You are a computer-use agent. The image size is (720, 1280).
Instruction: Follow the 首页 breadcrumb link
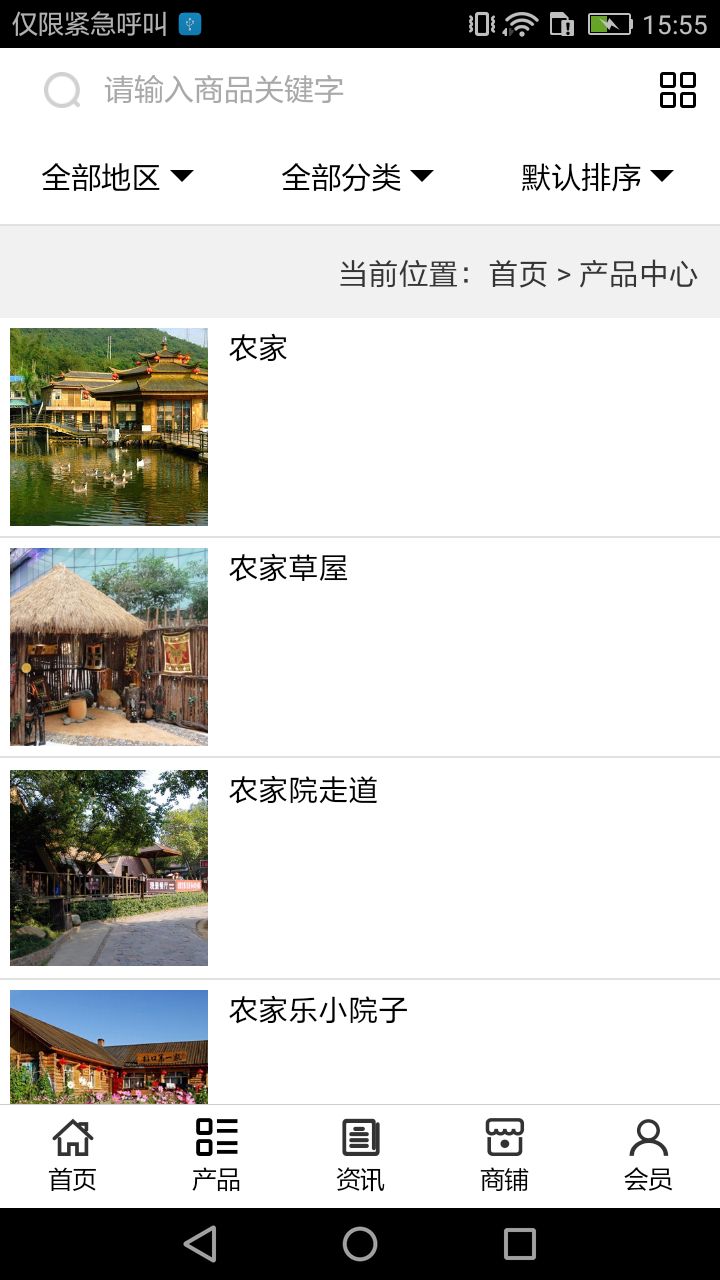click(x=518, y=274)
